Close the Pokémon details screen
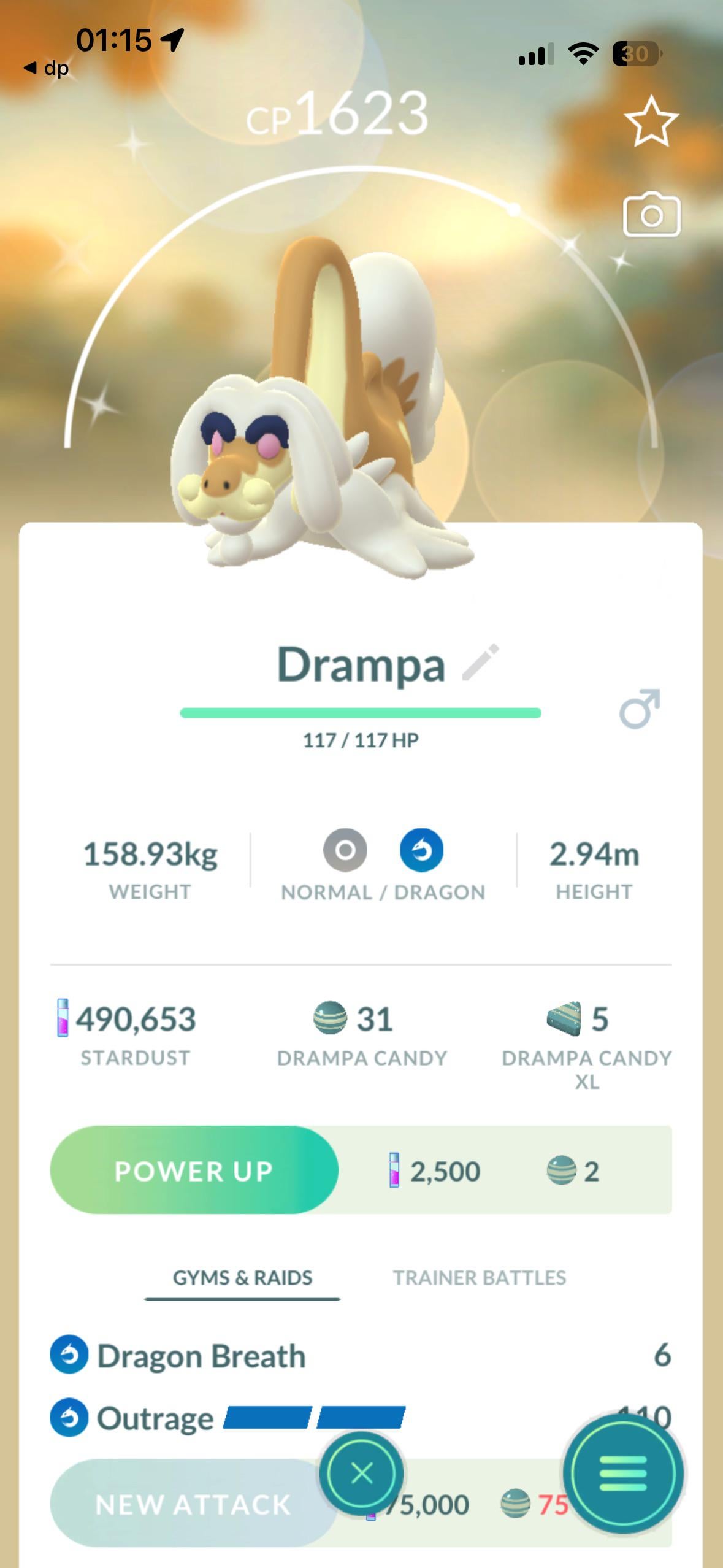This screenshot has width=723, height=1568. (362, 1472)
